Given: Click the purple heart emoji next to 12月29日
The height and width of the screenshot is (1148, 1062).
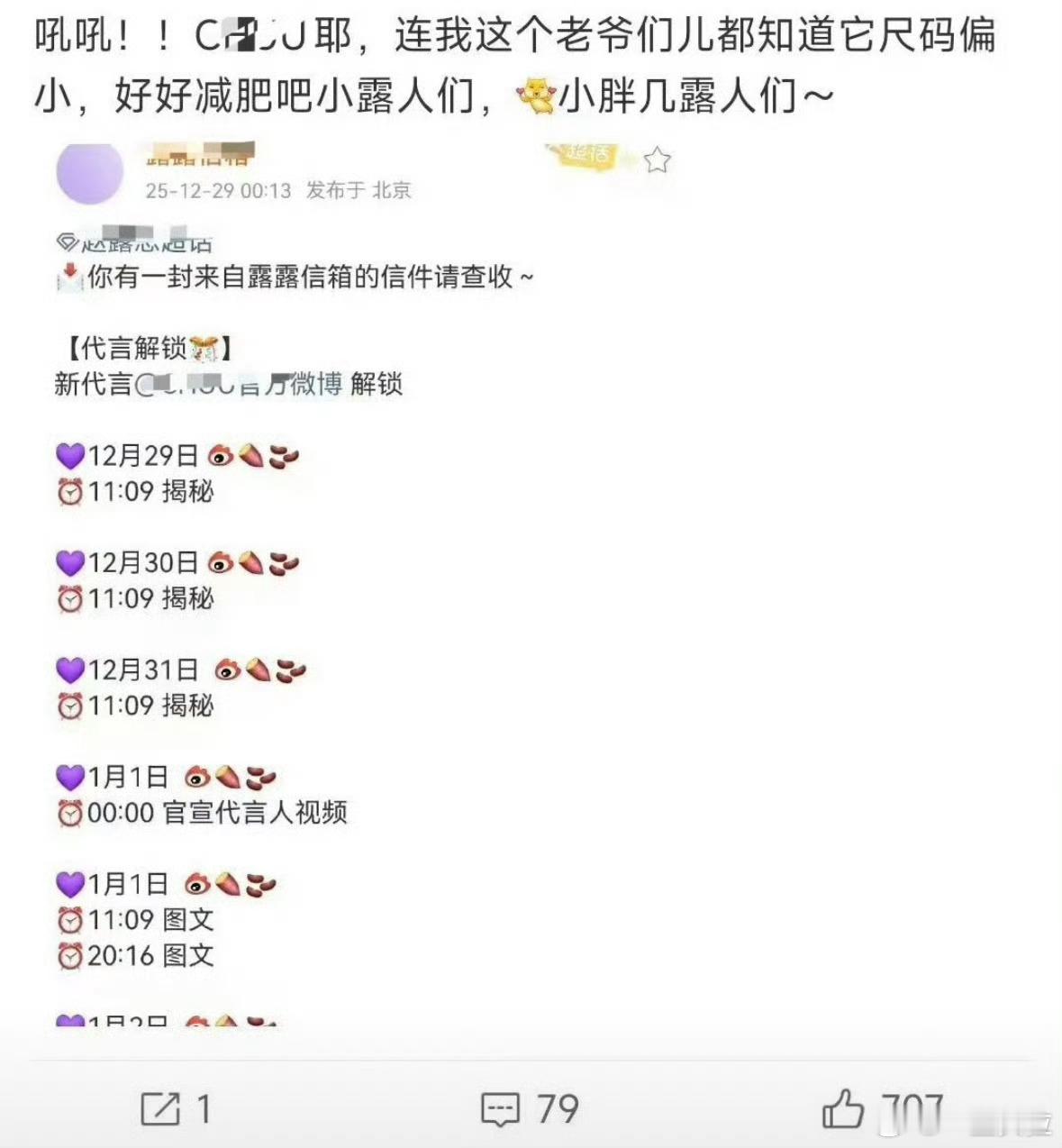Looking at the screenshot, I should pos(73,455).
